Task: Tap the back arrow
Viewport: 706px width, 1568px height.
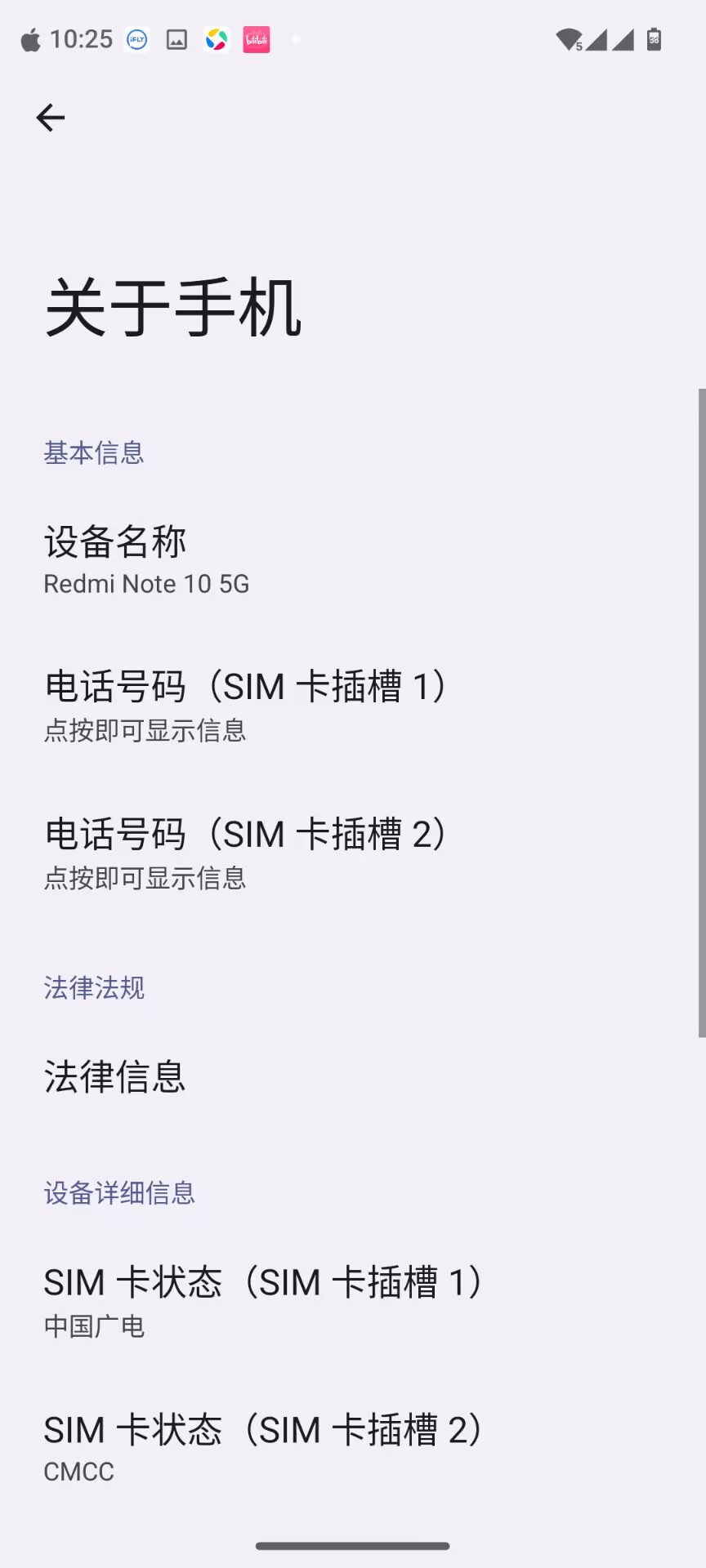Action: (51, 117)
